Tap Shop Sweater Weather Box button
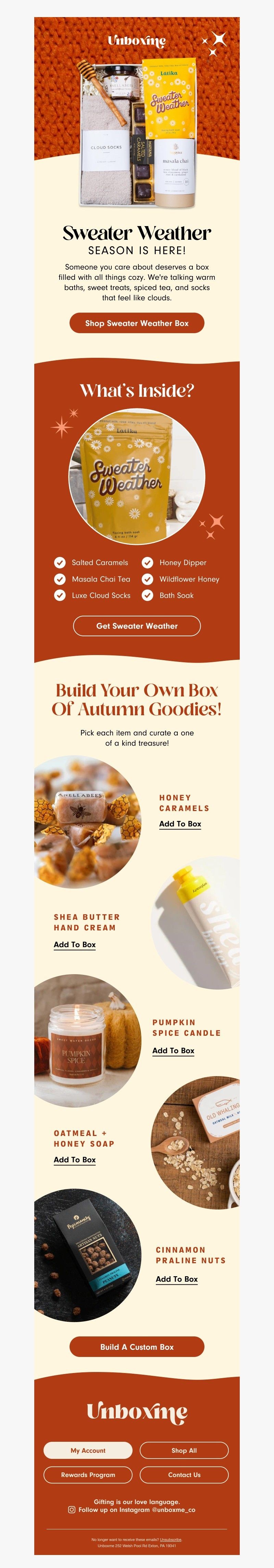274x1568 pixels. click(x=136, y=323)
